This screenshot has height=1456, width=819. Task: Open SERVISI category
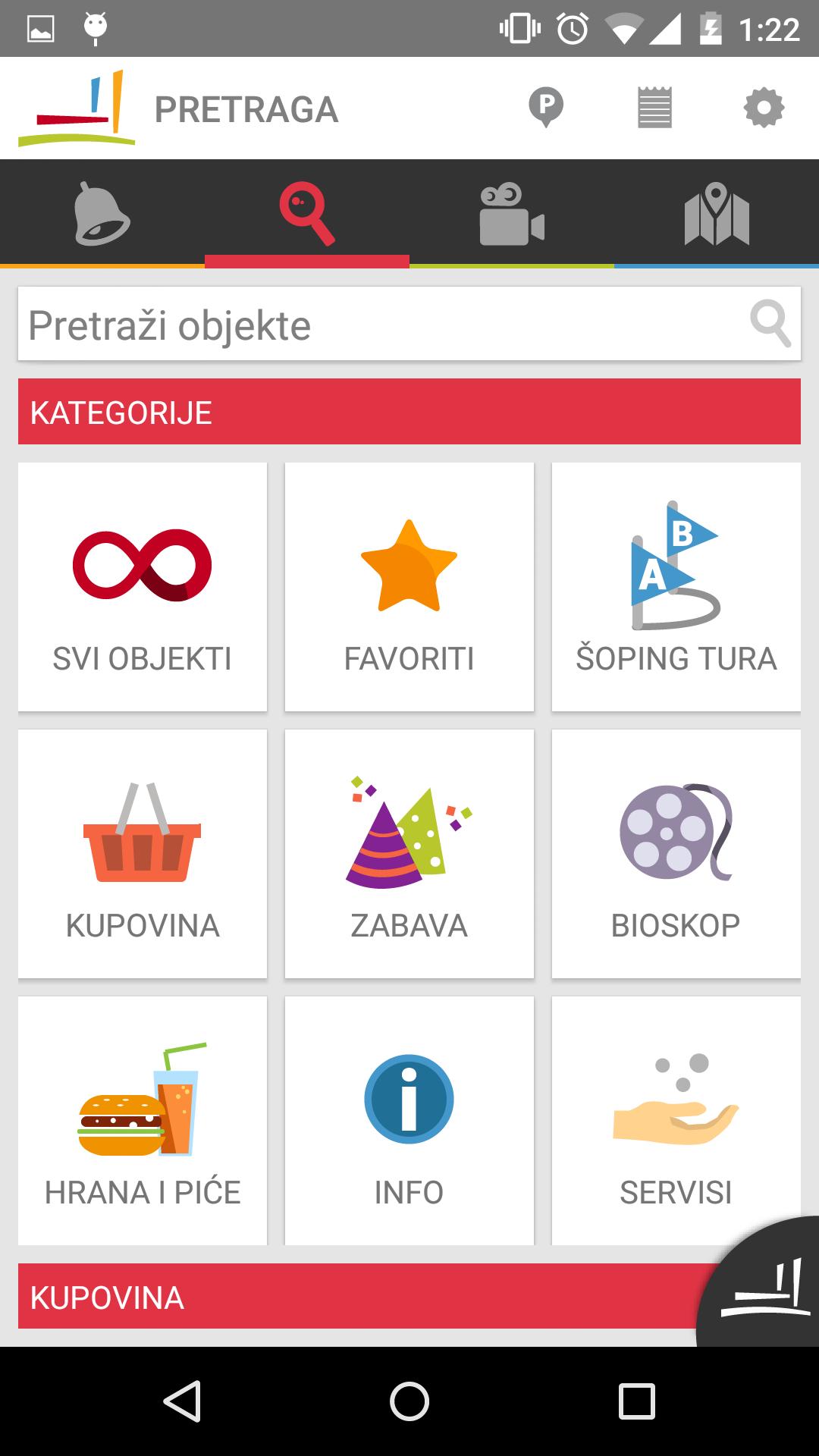676,1121
